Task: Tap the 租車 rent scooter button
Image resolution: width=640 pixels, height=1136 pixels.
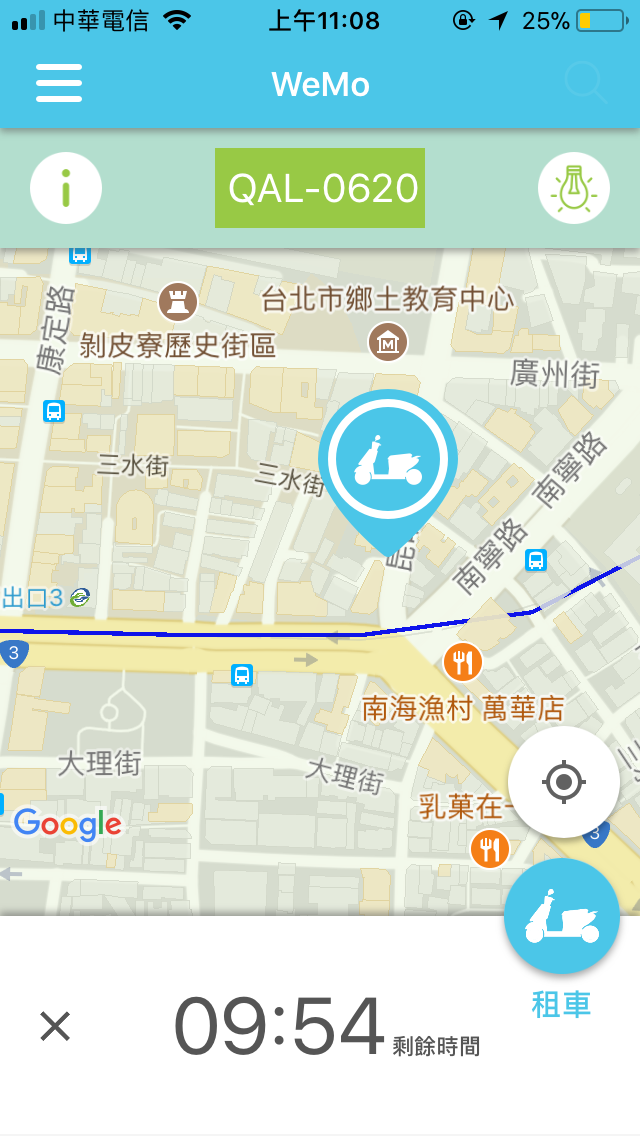Action: pyautogui.click(x=561, y=917)
